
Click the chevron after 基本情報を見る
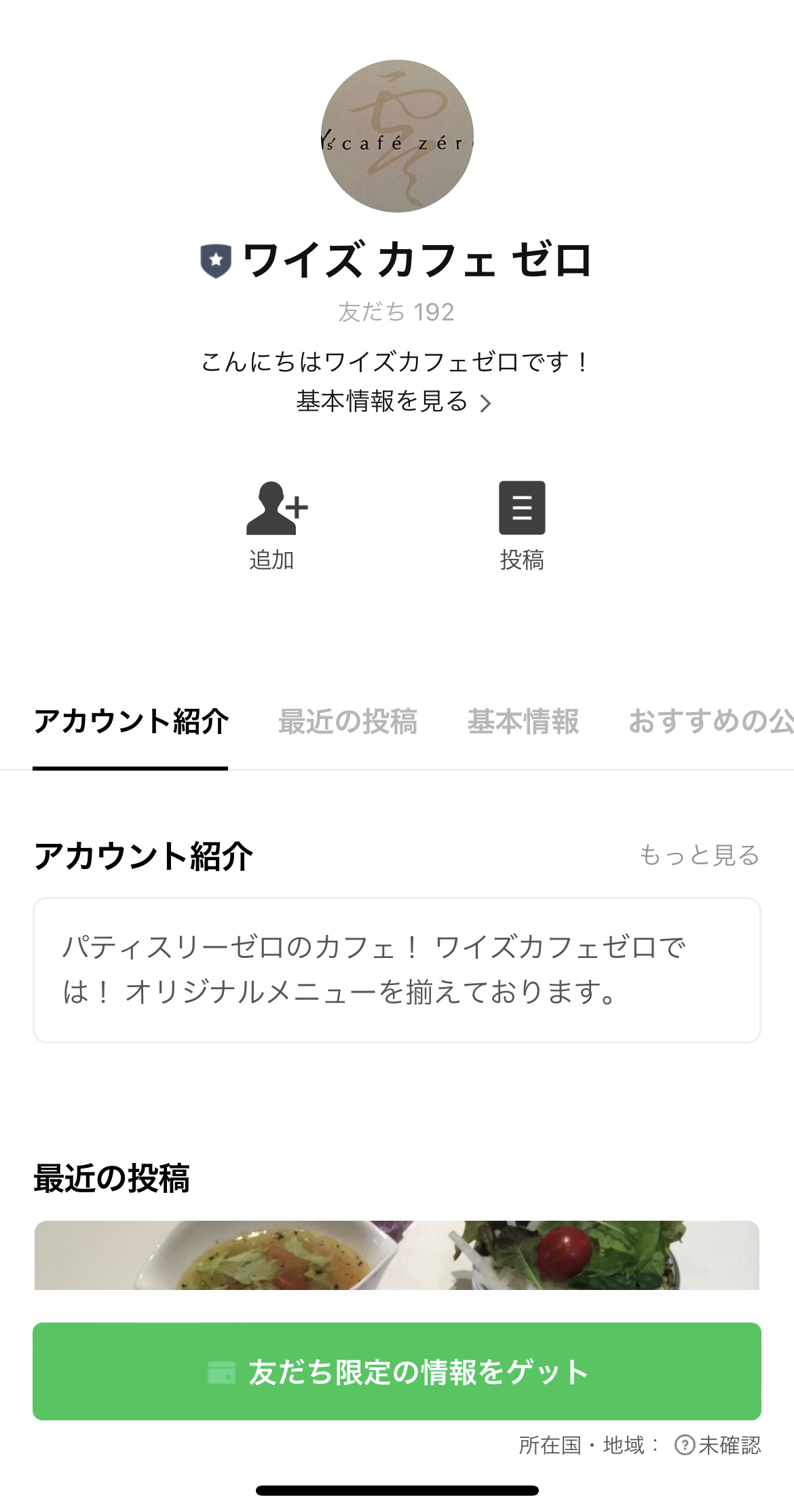tap(486, 402)
